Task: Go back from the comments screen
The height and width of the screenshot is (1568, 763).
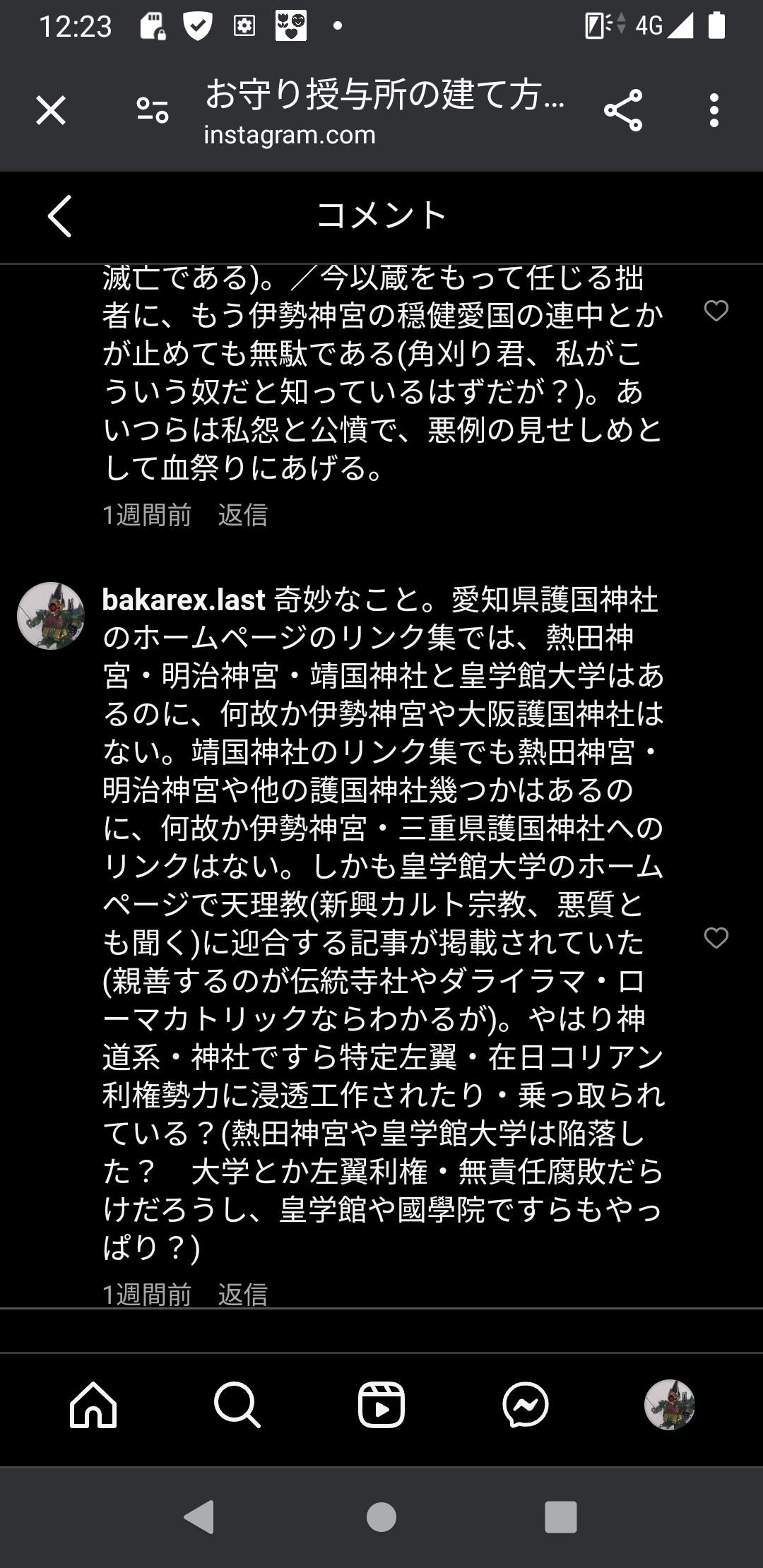Action: pyautogui.click(x=60, y=216)
